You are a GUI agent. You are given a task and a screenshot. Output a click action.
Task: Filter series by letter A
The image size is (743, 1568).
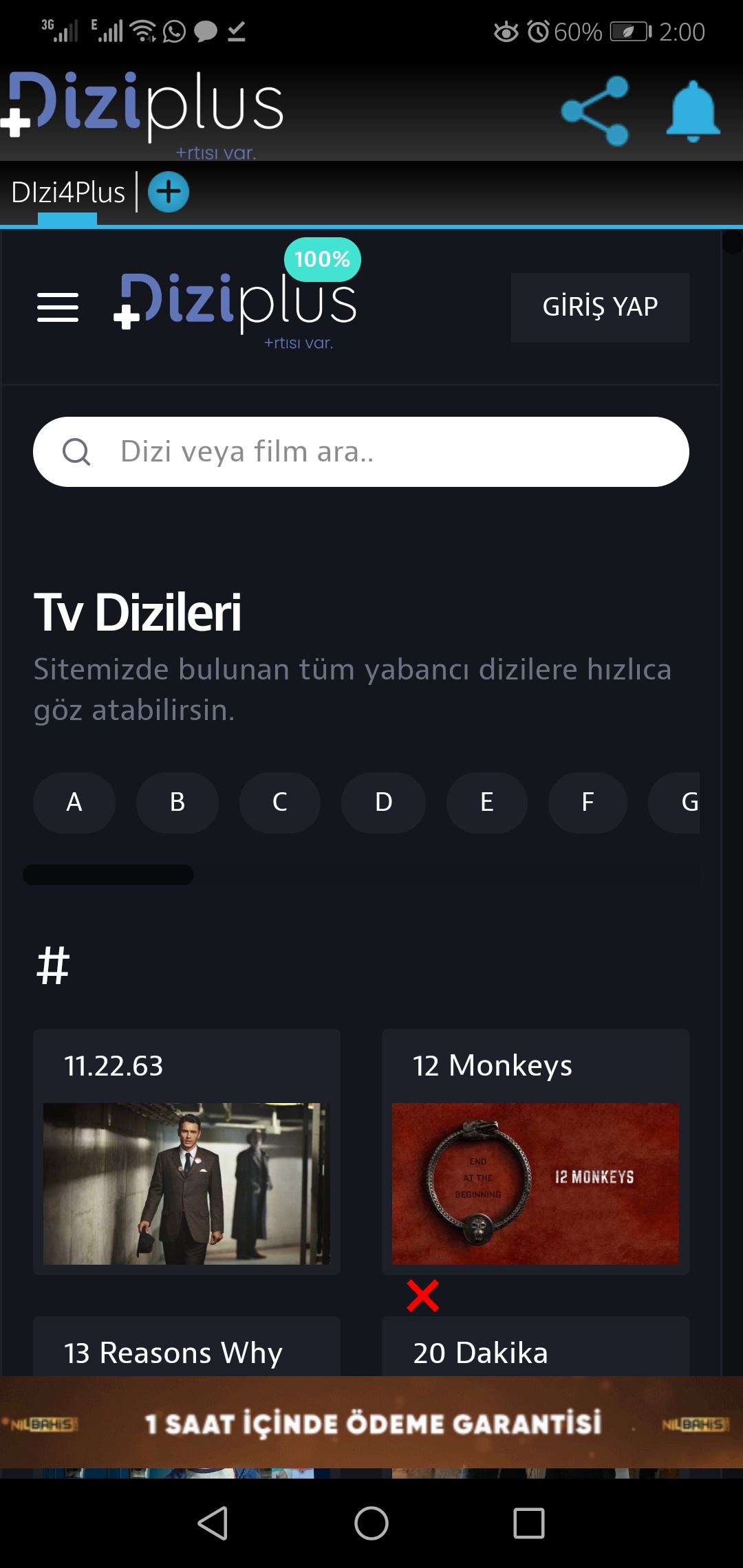(x=74, y=803)
